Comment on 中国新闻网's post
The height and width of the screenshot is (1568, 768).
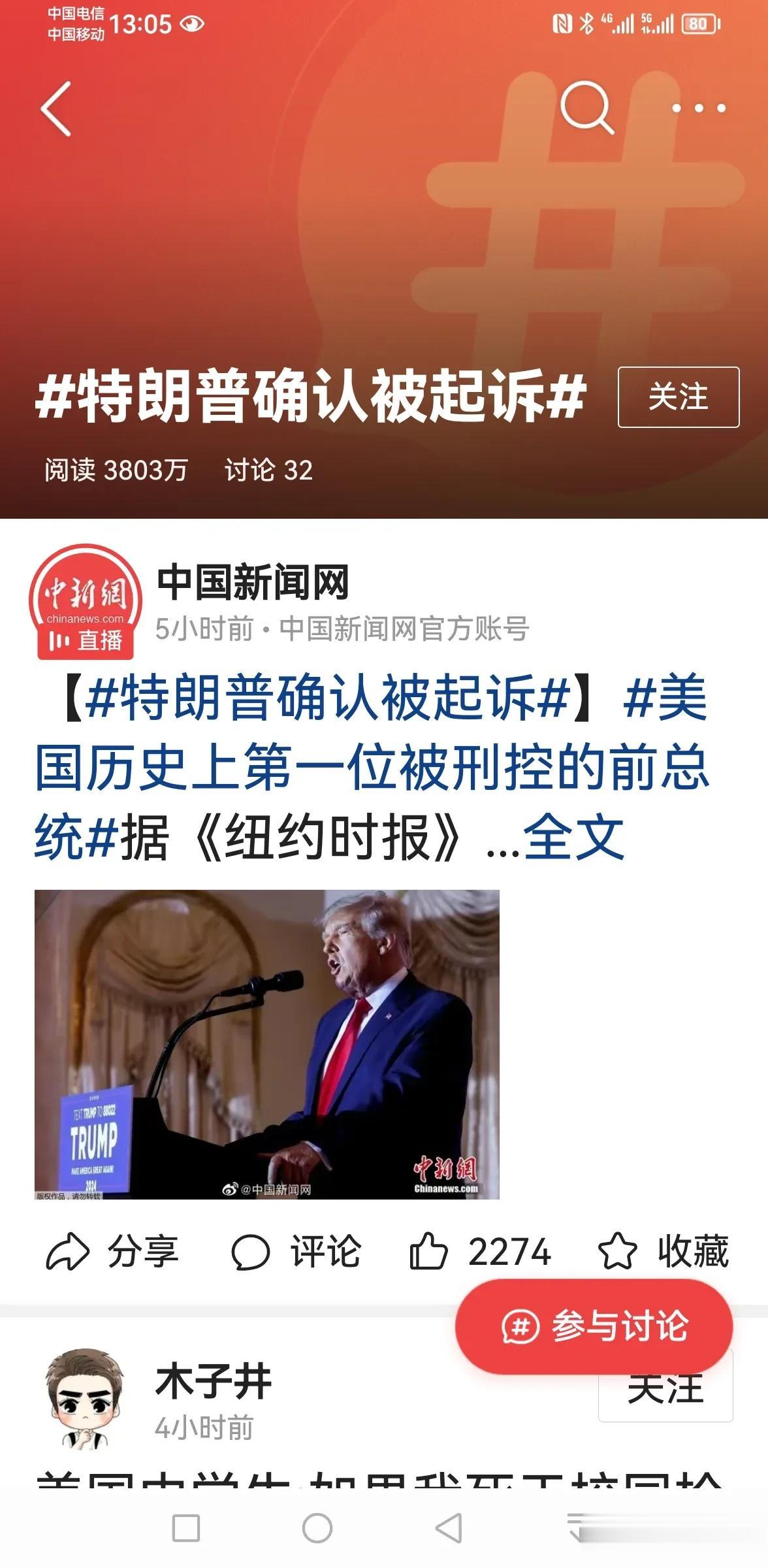tap(296, 1252)
